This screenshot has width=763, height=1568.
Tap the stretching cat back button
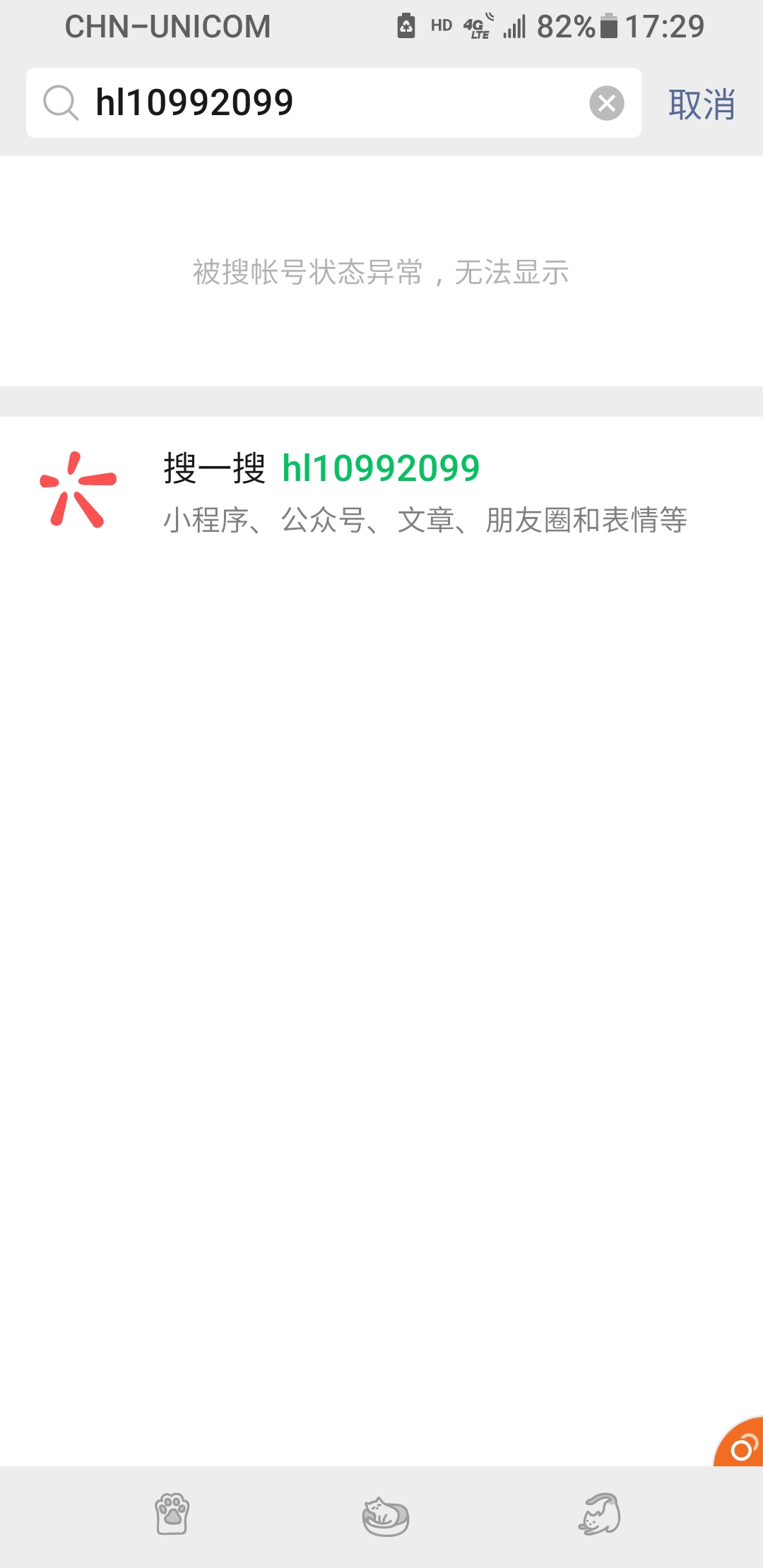(x=600, y=1514)
